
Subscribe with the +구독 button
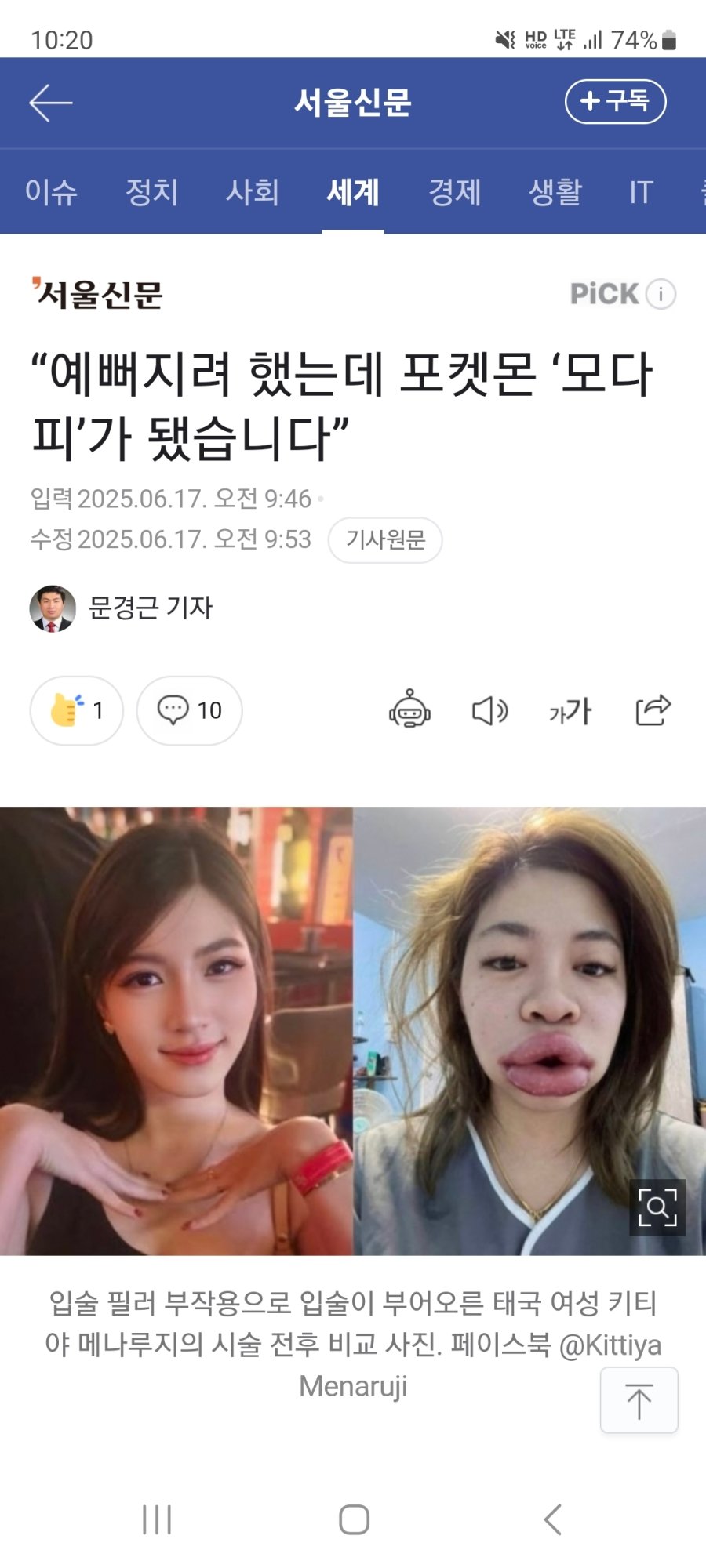click(x=615, y=101)
